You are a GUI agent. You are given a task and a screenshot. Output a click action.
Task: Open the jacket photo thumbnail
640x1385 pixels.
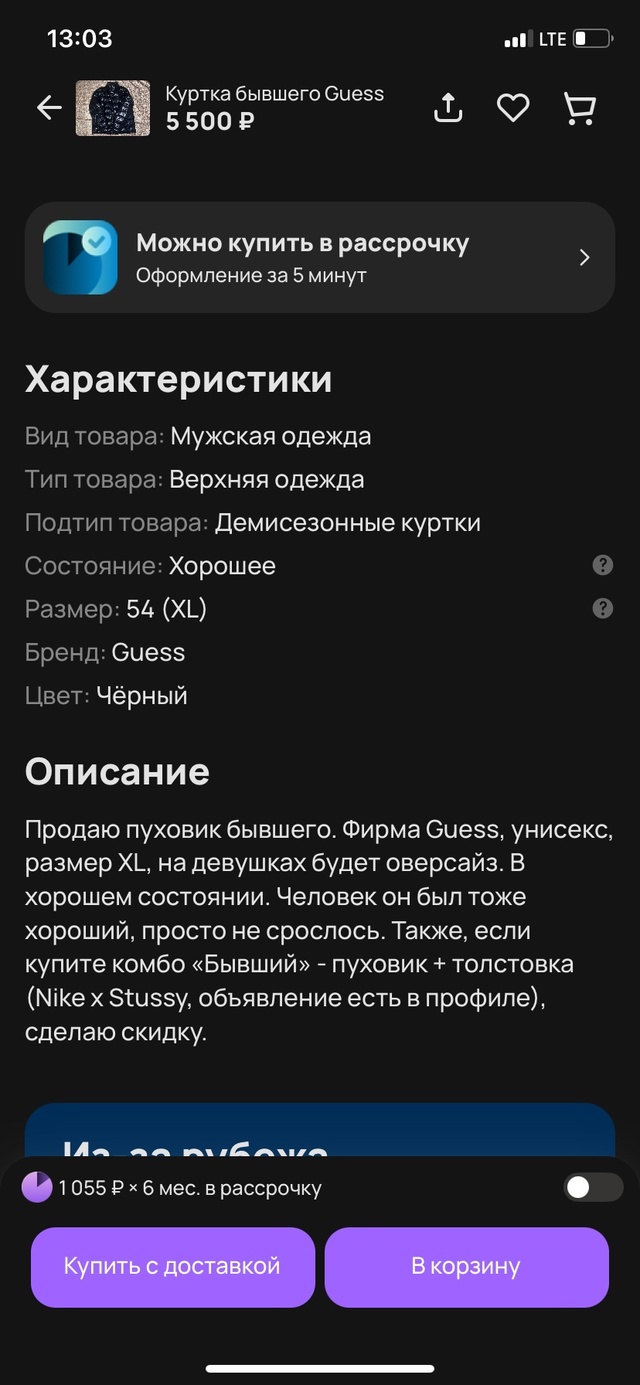(x=113, y=108)
